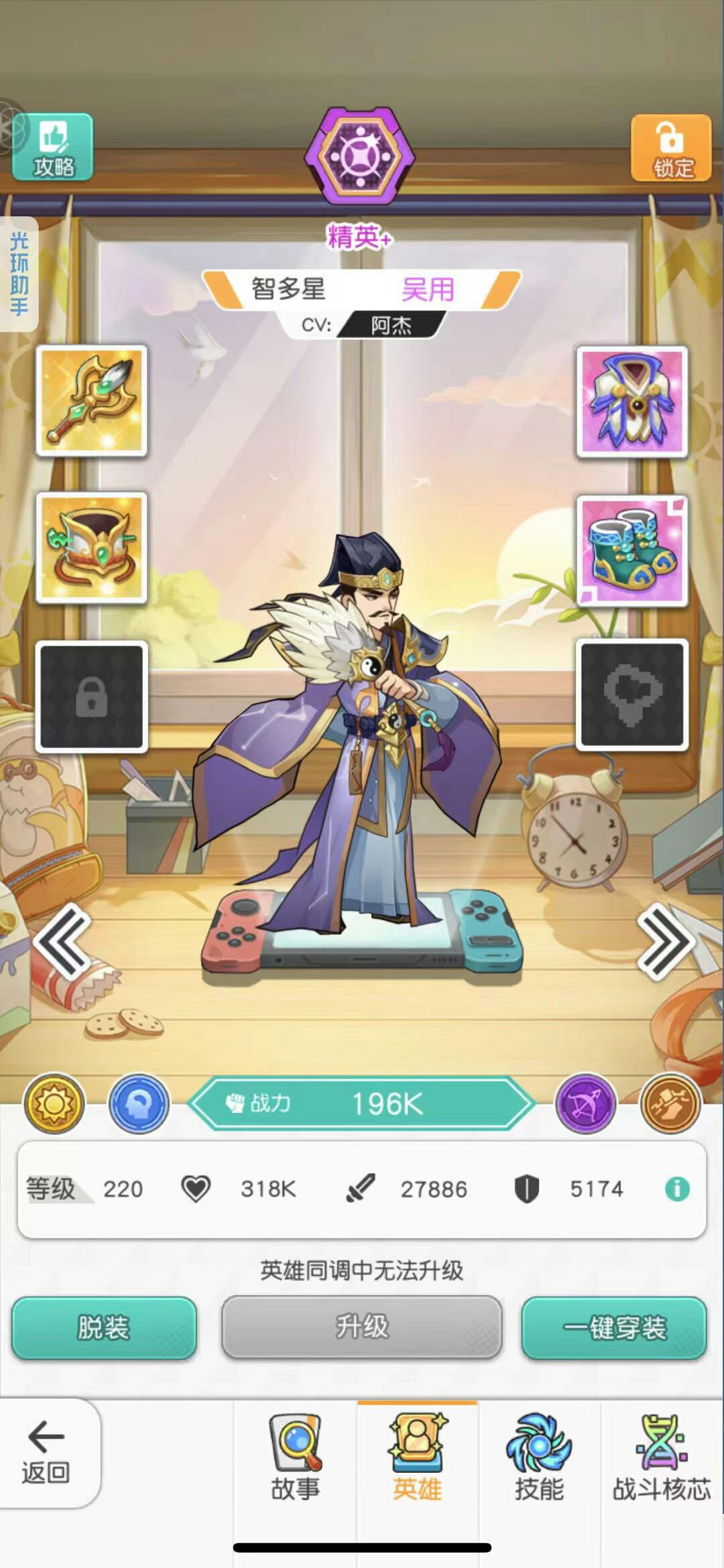This screenshot has height=1568, width=724.
Task: Tap 脱装 to remove equipment
Action: click(x=104, y=1327)
